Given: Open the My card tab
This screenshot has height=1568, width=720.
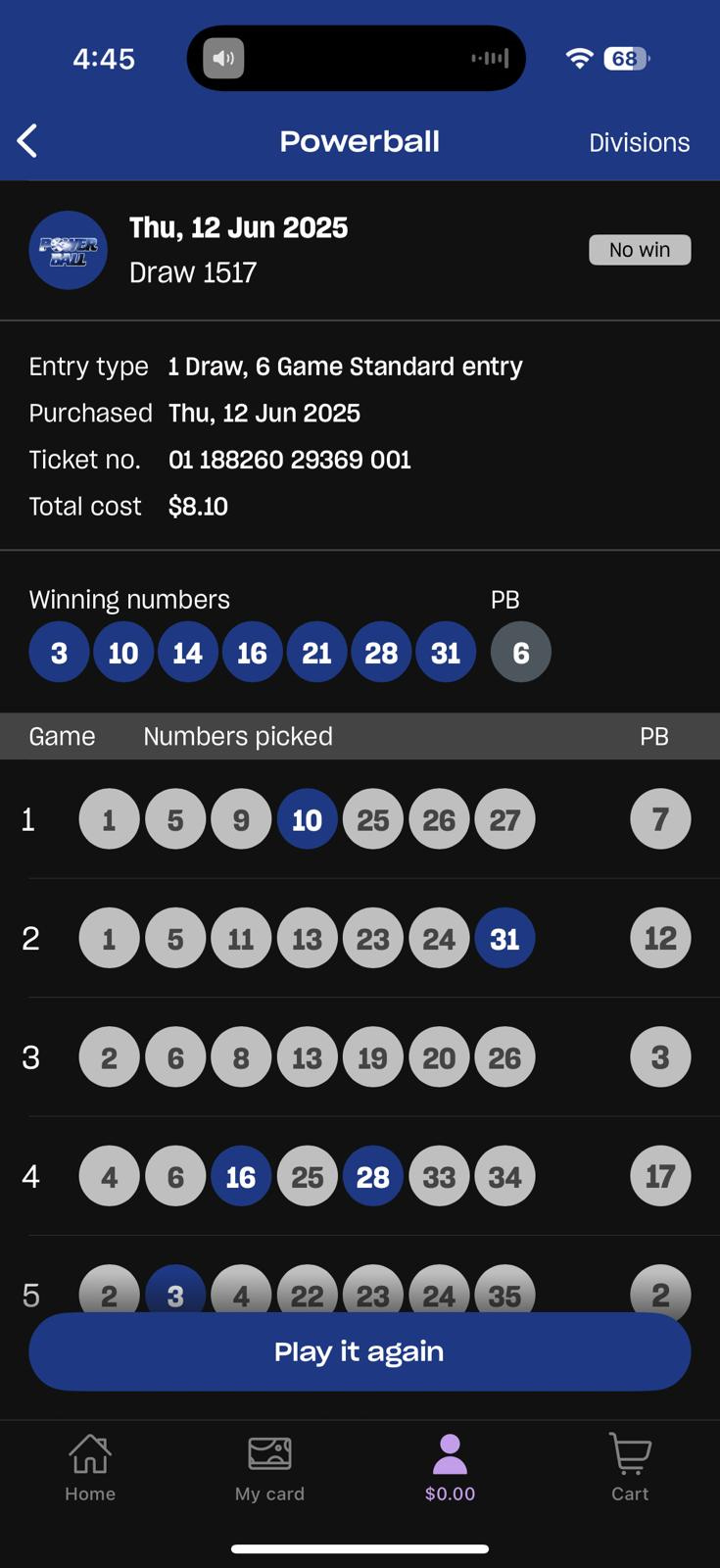Looking at the screenshot, I should click(269, 1467).
